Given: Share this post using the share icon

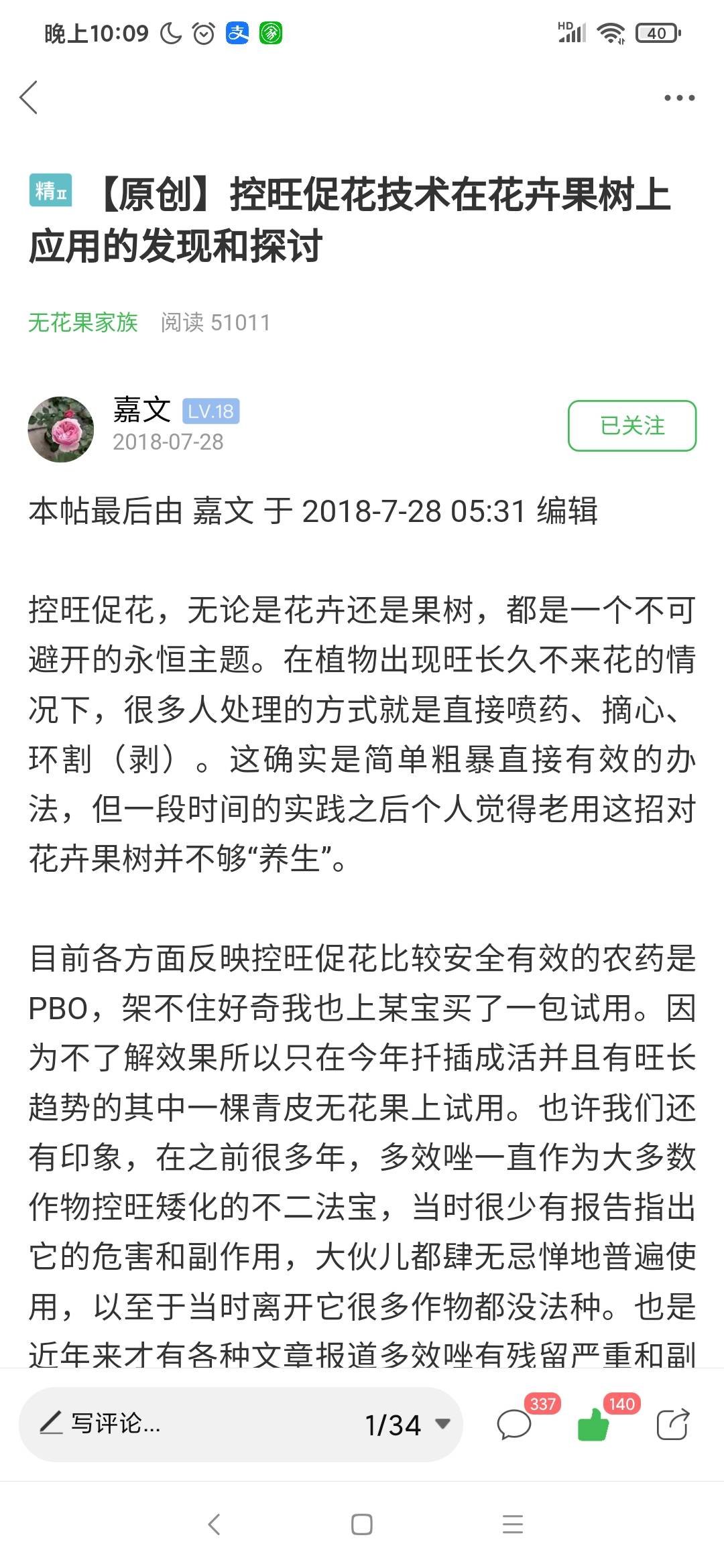Looking at the screenshot, I should pos(672,1424).
